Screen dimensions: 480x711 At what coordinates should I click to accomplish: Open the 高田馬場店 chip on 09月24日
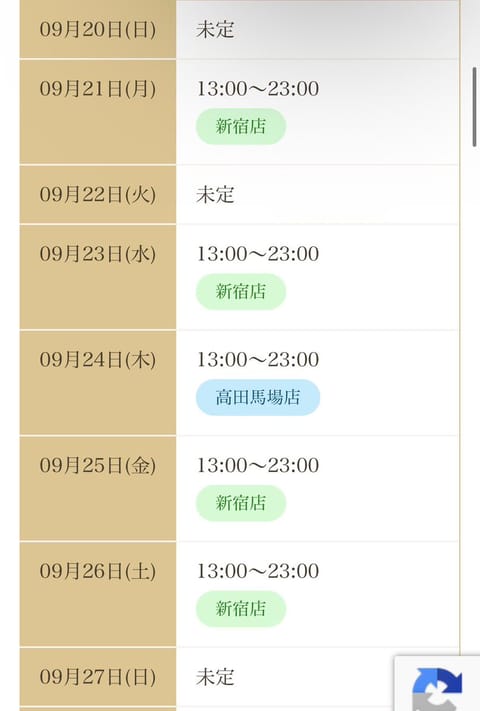point(258,397)
